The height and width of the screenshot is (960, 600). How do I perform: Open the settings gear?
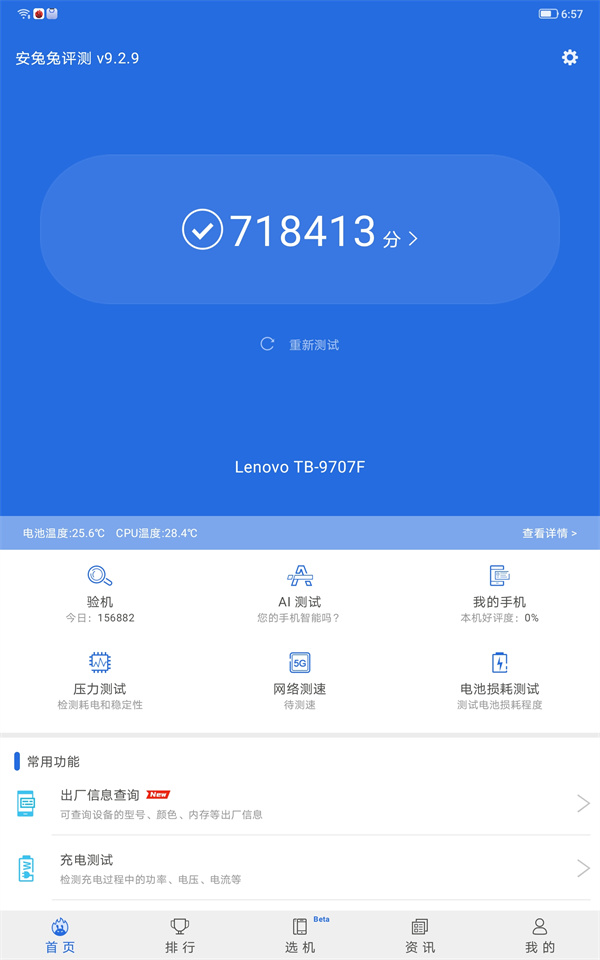pyautogui.click(x=569, y=58)
